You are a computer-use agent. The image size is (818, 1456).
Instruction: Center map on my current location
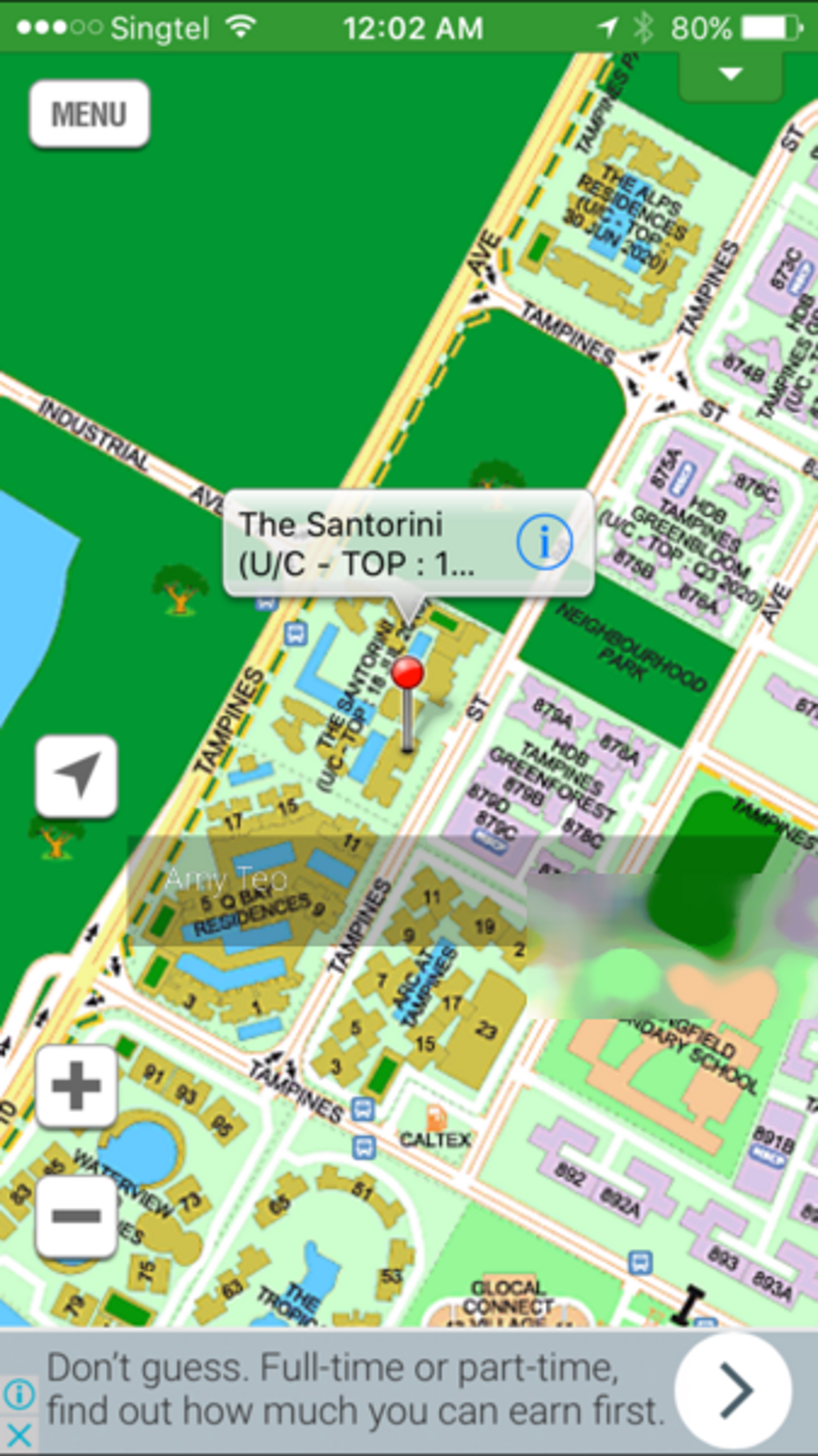tap(76, 776)
